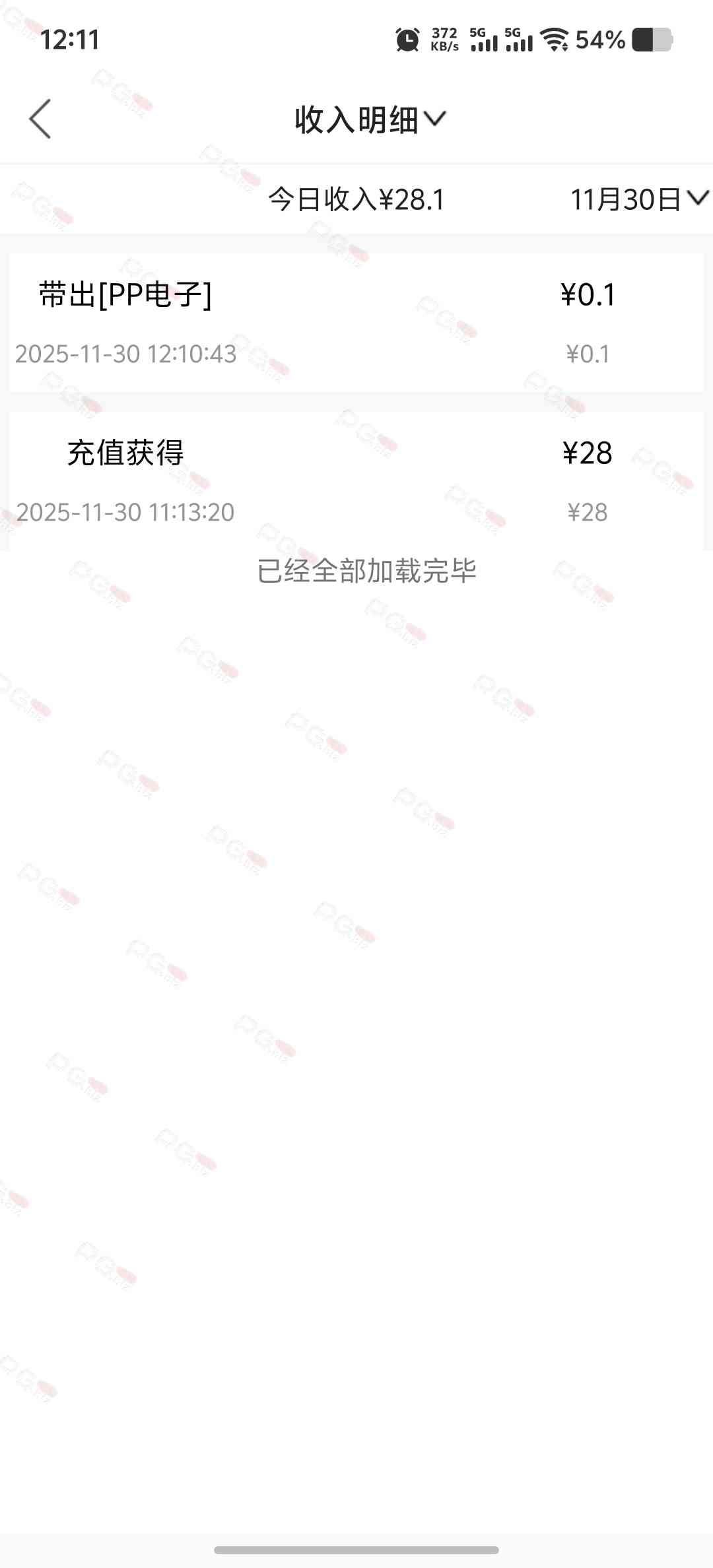Expand the 收入明细 title dropdown

pos(370,119)
